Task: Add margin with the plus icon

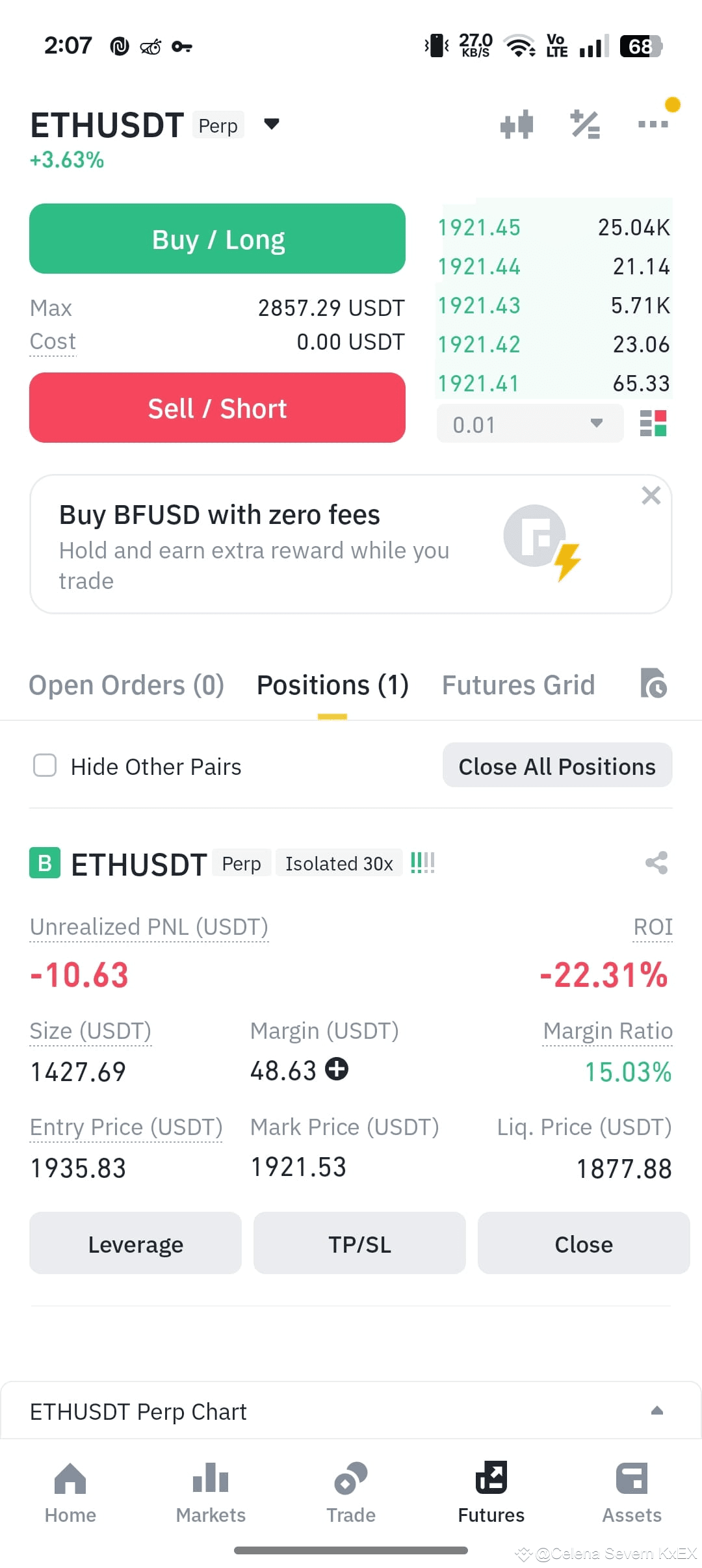Action: [x=337, y=1069]
